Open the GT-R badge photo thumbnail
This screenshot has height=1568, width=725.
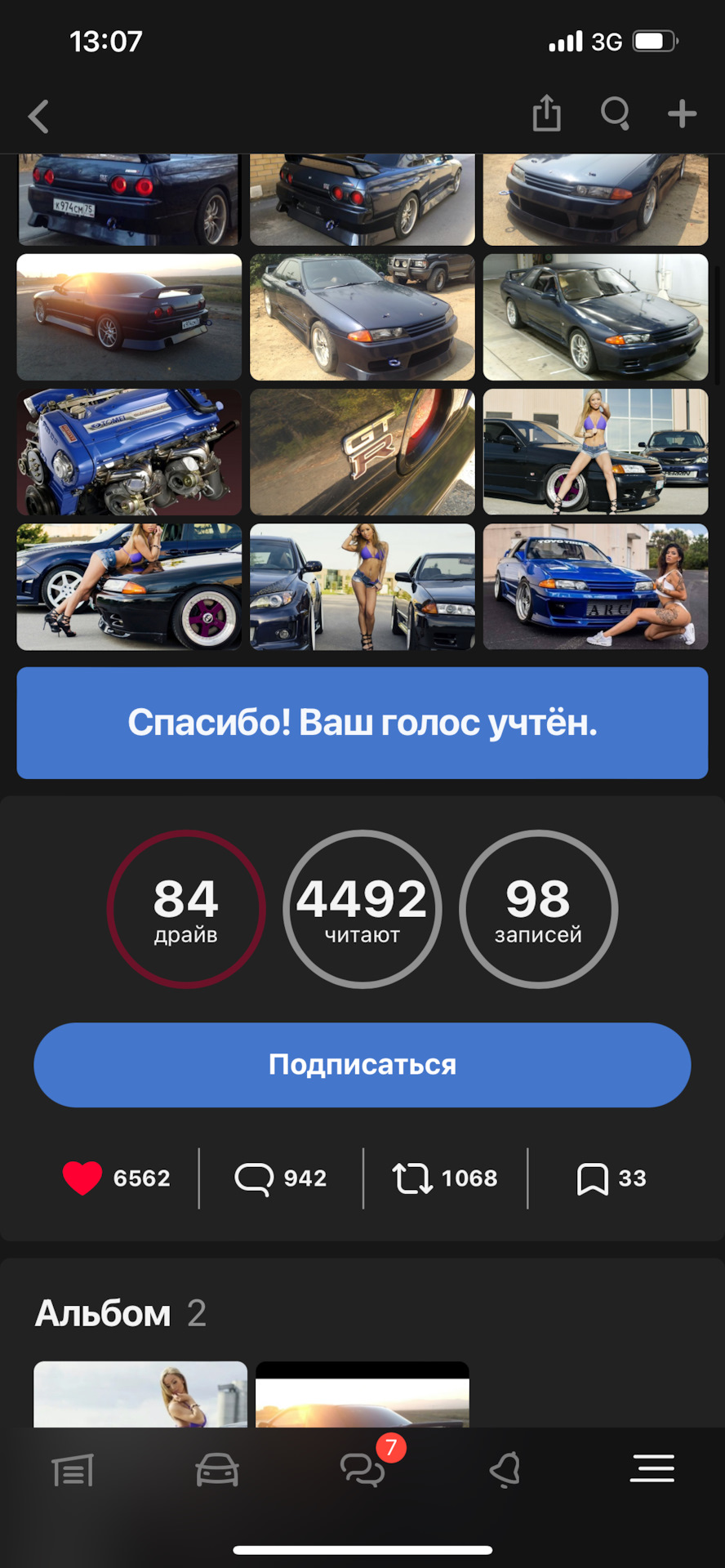pyautogui.click(x=362, y=452)
